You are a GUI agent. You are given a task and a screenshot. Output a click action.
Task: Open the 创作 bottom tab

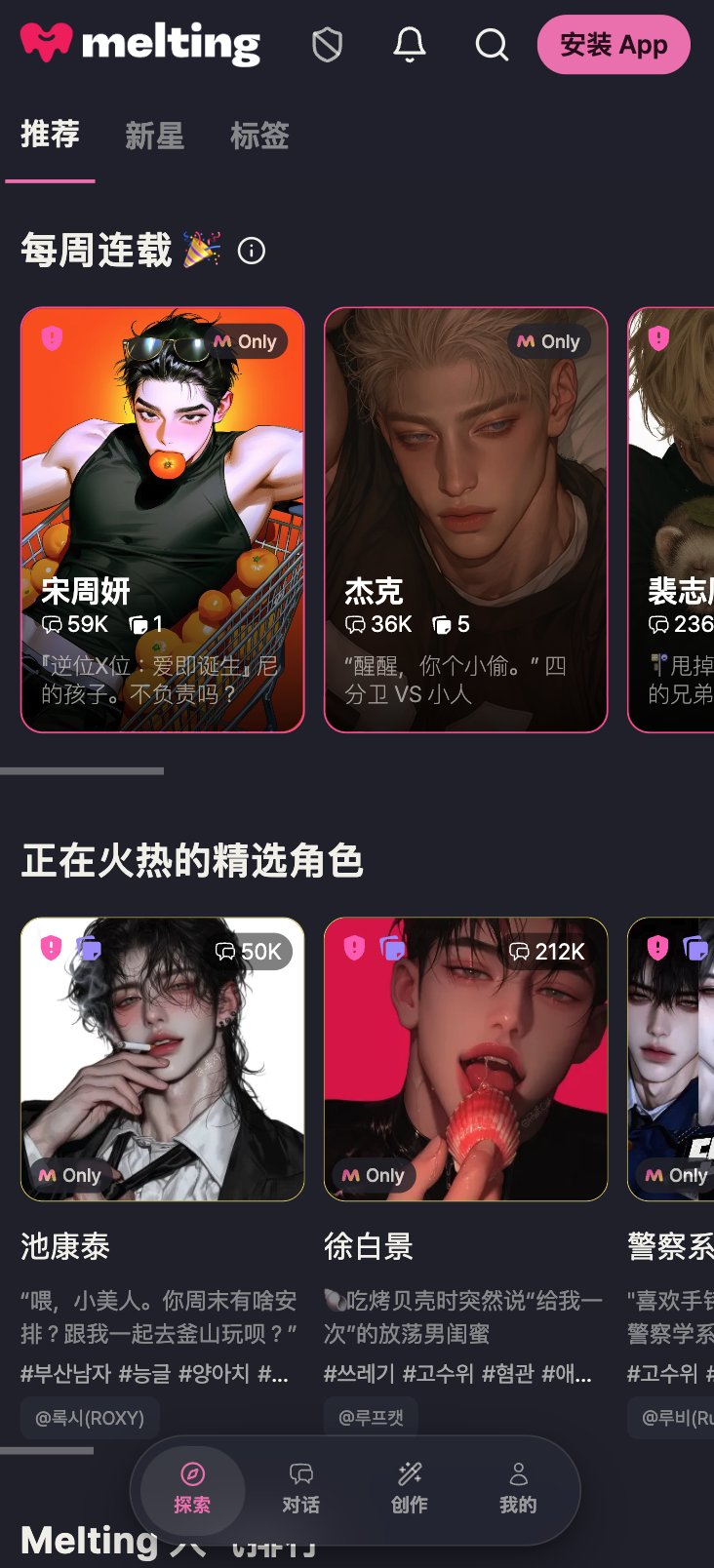click(x=410, y=1489)
